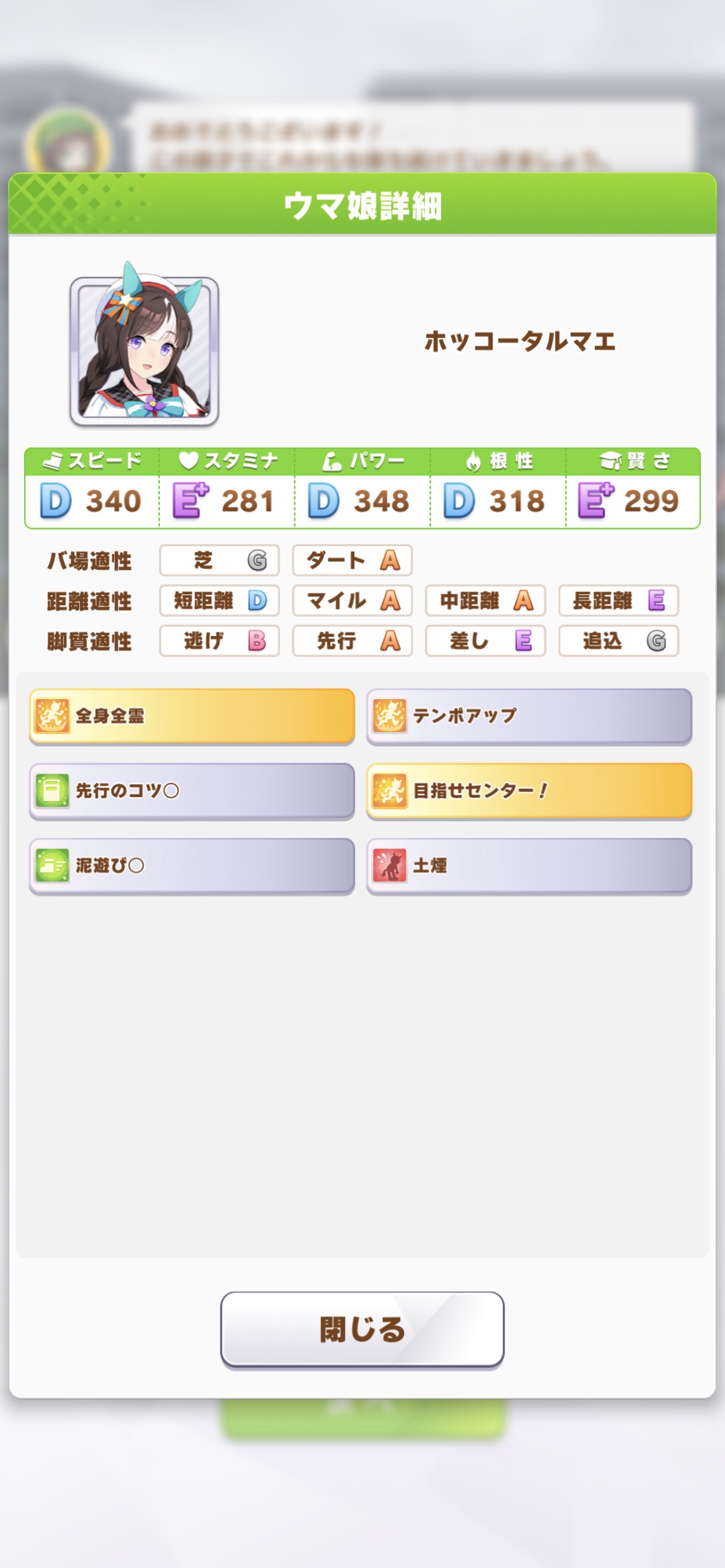
Task: Open the 土煙 skill info
Action: click(529, 865)
